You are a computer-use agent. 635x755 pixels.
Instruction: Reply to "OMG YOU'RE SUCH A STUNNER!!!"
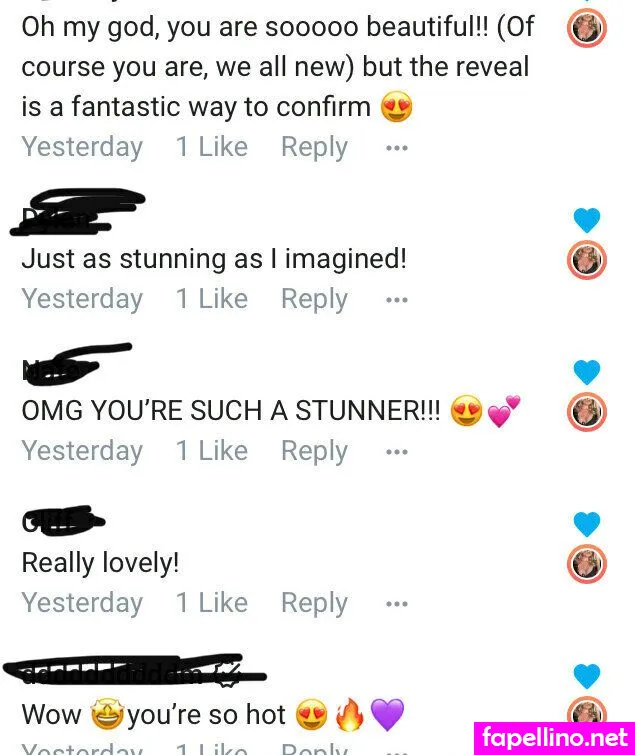click(x=314, y=451)
